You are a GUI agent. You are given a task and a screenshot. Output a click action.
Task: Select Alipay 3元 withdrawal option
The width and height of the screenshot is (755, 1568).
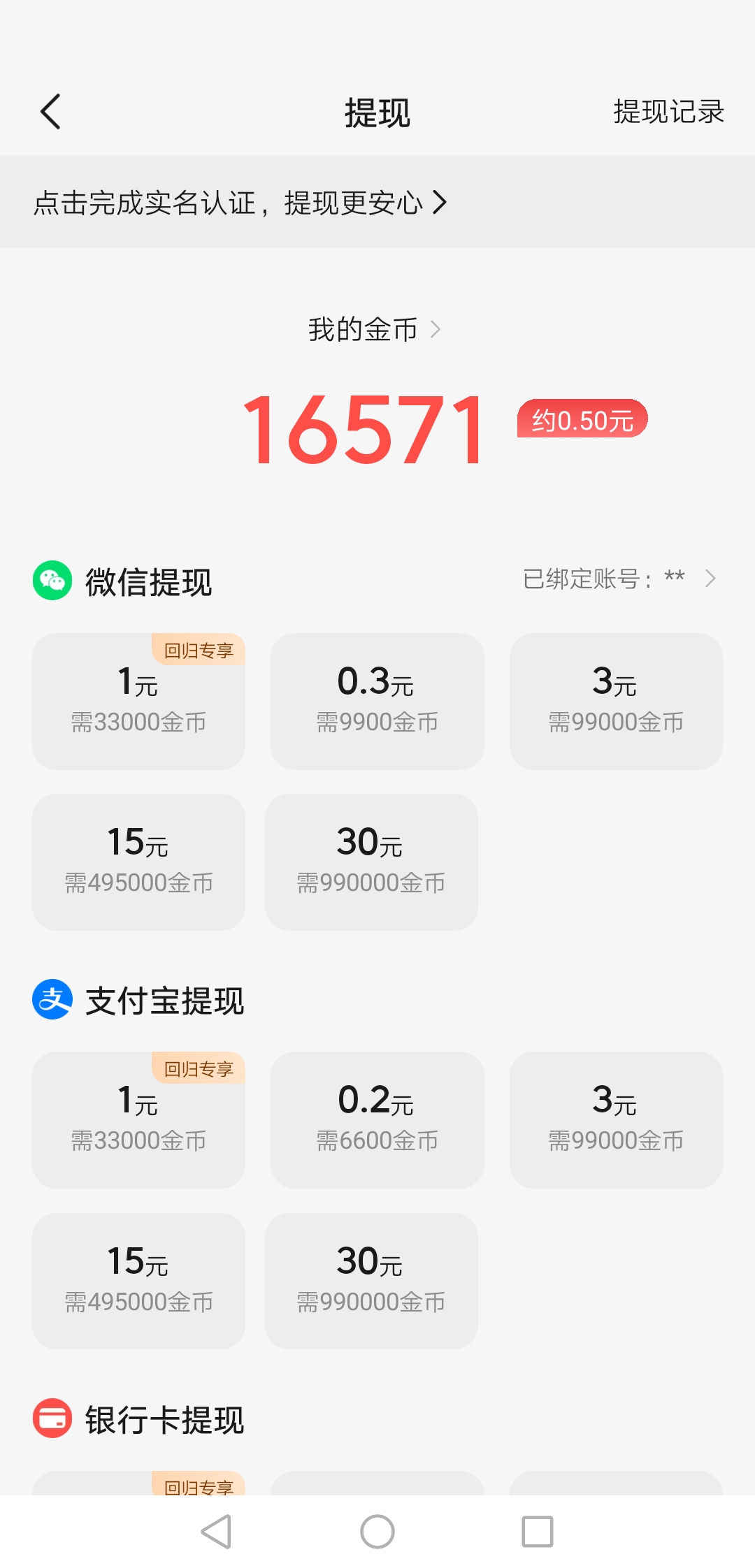coord(615,1119)
